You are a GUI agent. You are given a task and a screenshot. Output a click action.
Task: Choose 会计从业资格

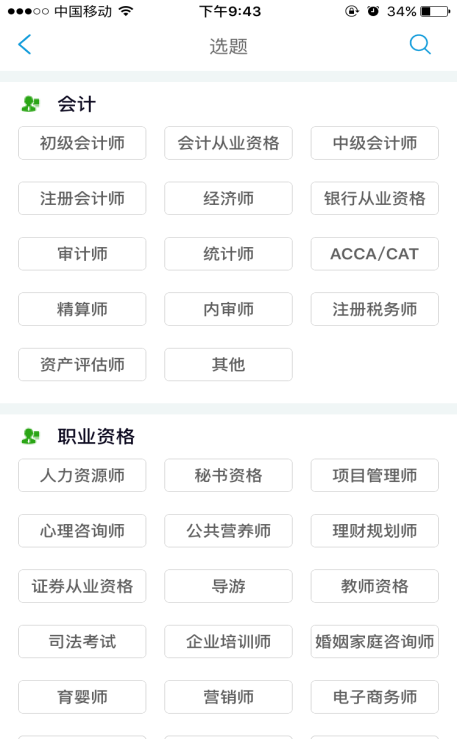(228, 143)
